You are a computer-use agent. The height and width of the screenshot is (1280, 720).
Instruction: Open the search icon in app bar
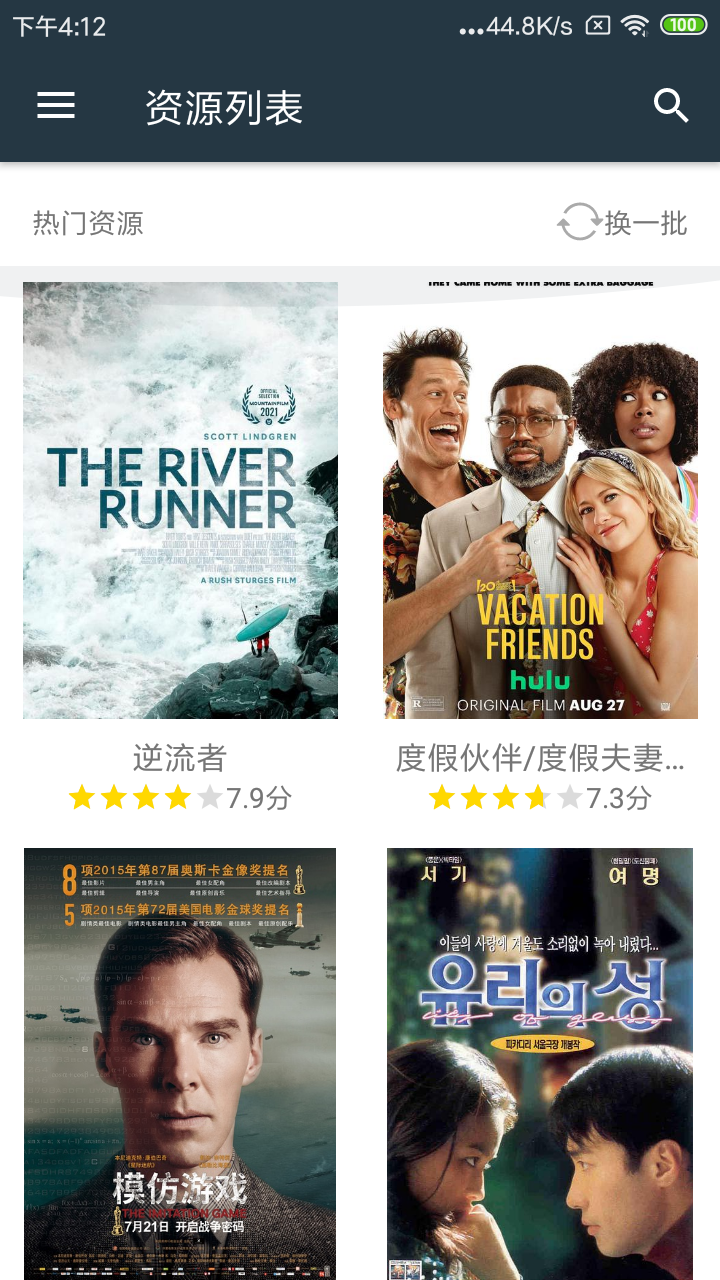click(671, 106)
